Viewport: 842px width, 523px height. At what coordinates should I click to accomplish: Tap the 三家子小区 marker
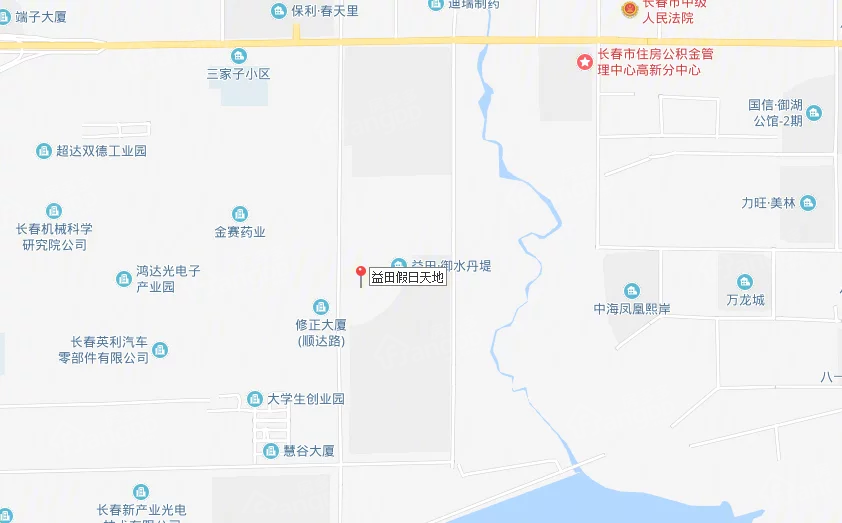(238, 56)
